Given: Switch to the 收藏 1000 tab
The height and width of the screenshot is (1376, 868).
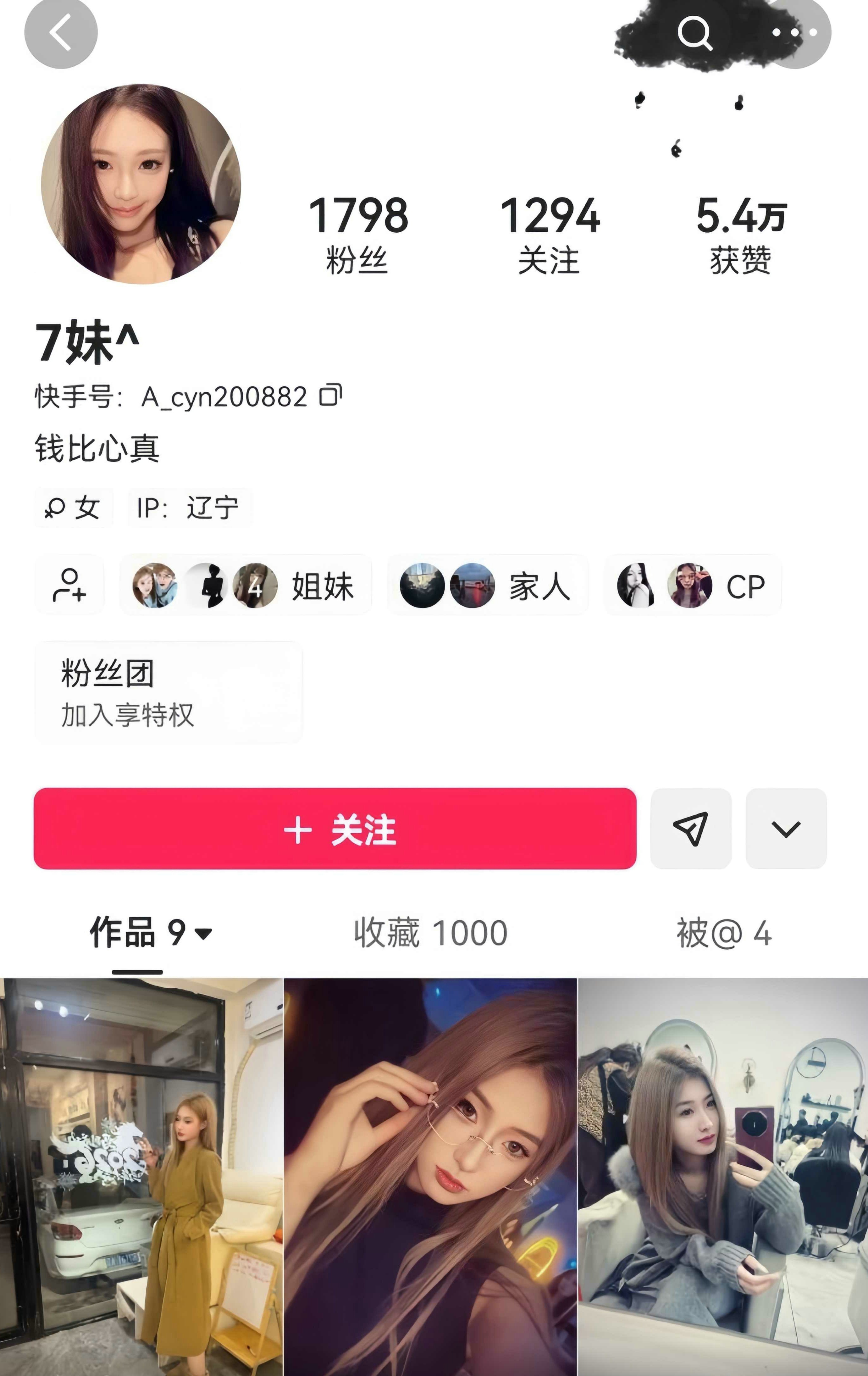Looking at the screenshot, I should coord(430,933).
